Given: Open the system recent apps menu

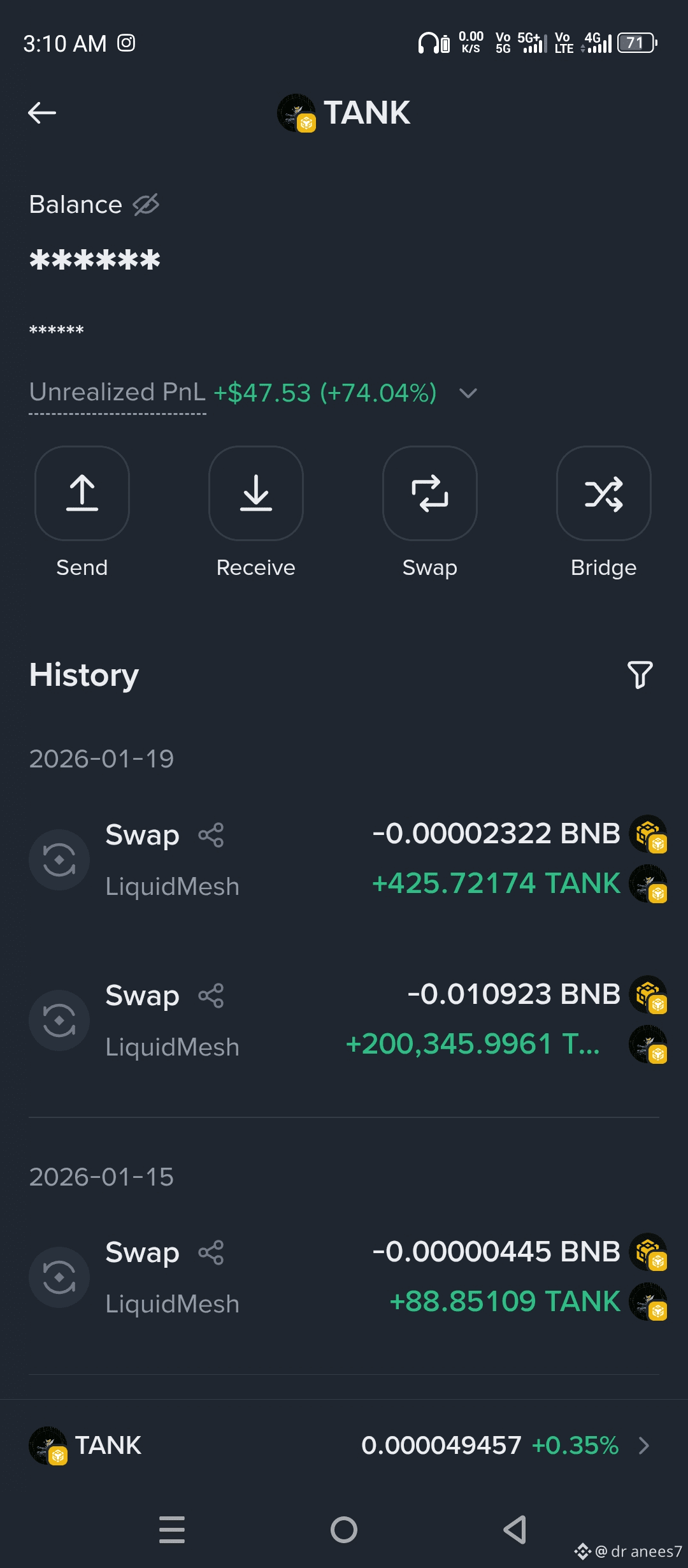Looking at the screenshot, I should point(172,1529).
